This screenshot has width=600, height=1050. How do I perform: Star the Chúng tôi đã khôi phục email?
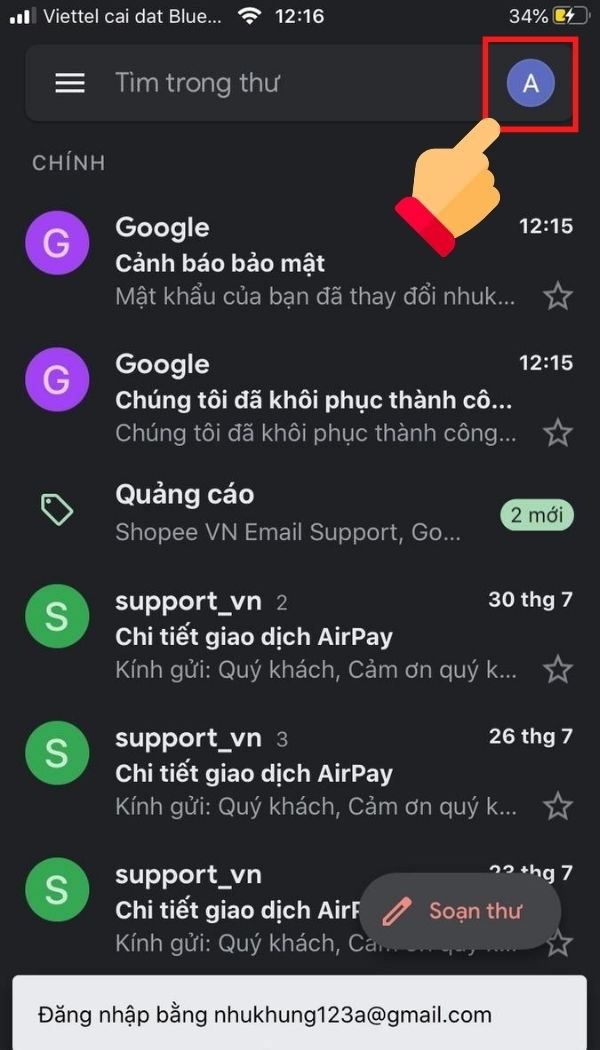pos(557,432)
